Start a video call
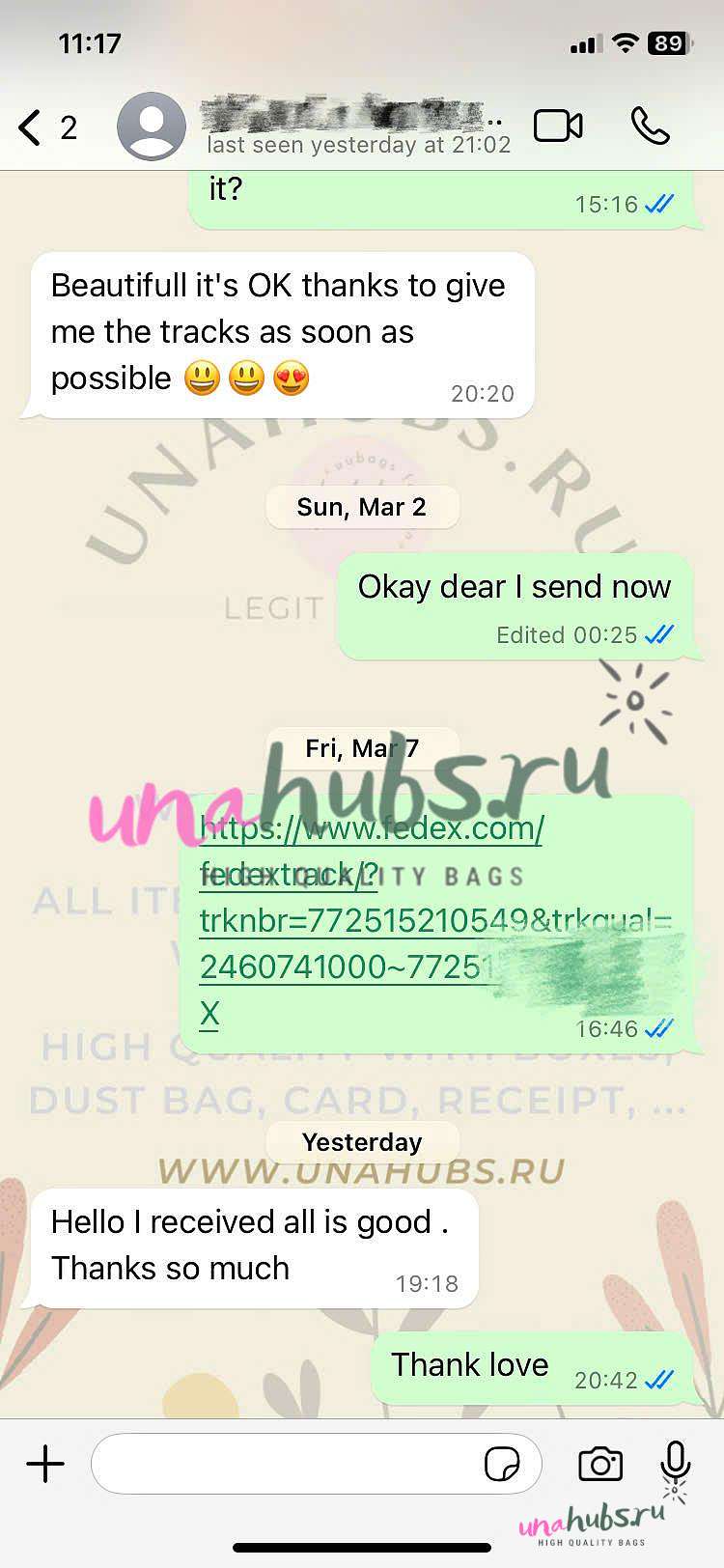Viewport: 724px width, 1568px height. [558, 126]
